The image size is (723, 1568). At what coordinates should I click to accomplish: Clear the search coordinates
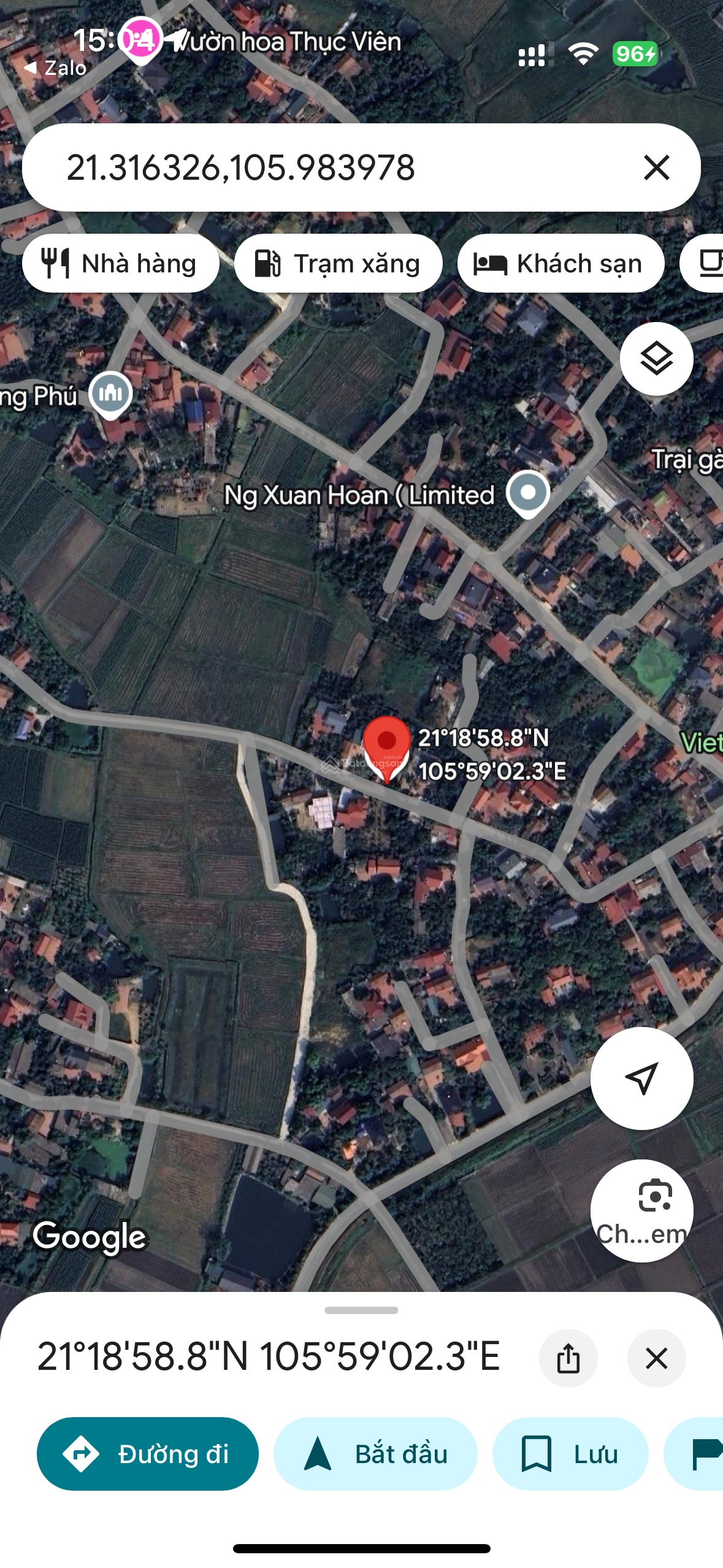(x=656, y=167)
